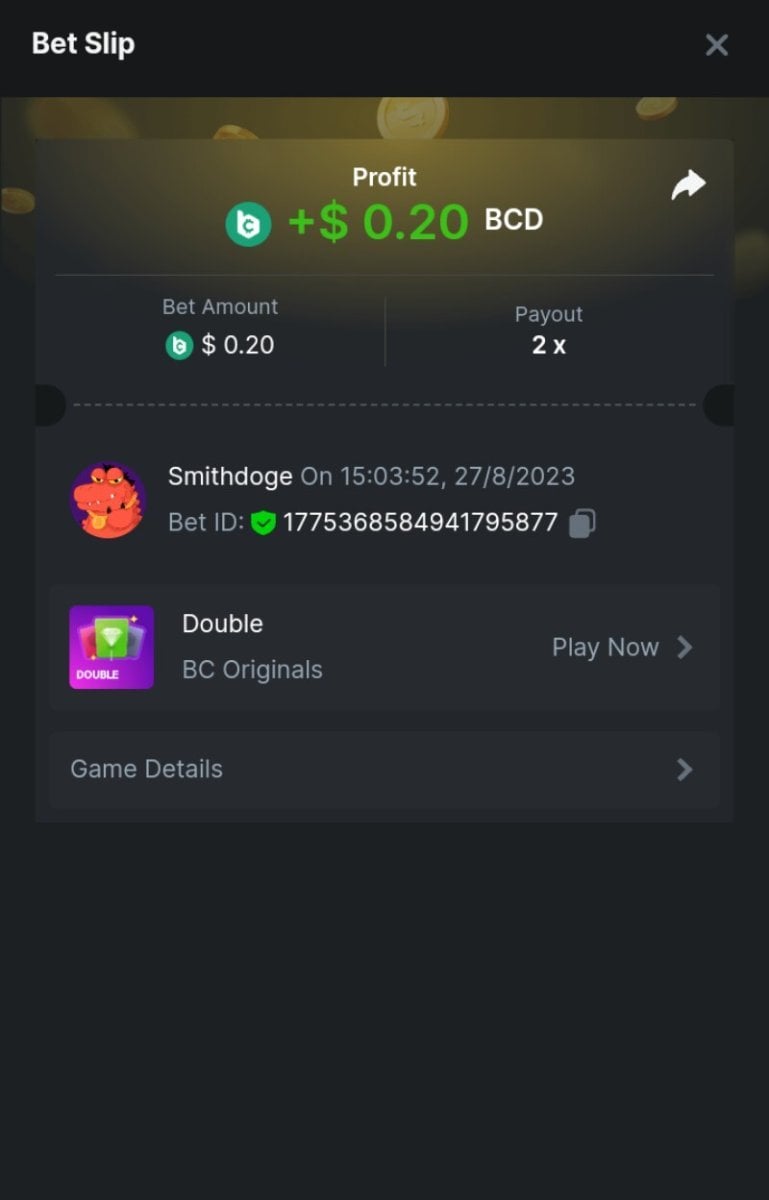Expand Game Details
This screenshot has width=769, height=1200.
tap(384, 769)
